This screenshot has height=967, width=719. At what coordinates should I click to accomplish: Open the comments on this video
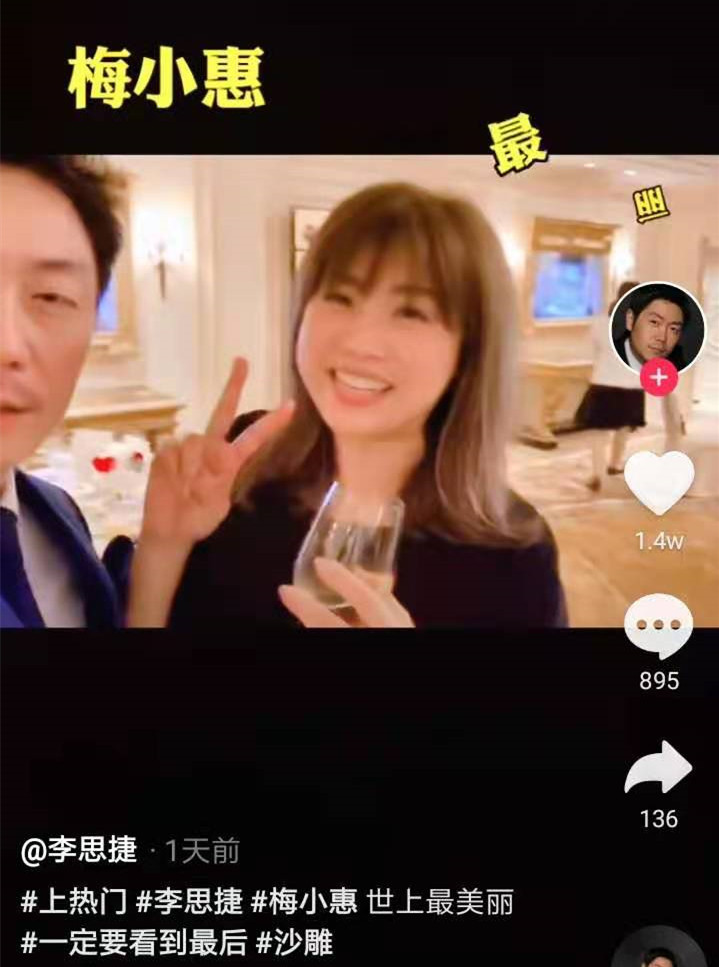pos(658,628)
